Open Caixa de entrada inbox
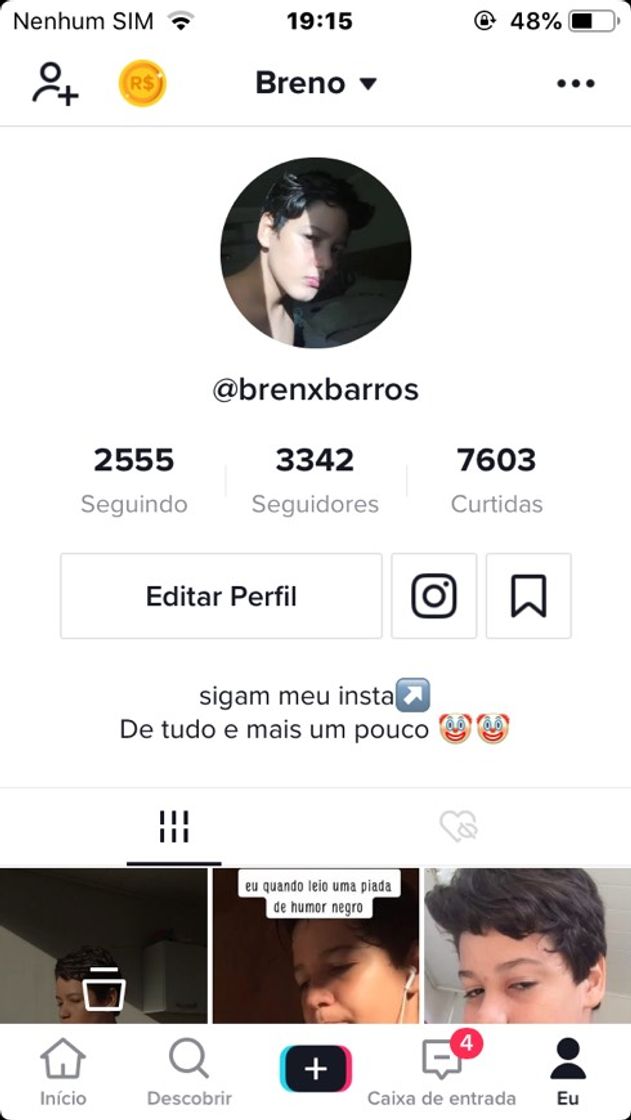631x1120 pixels. tap(442, 1070)
